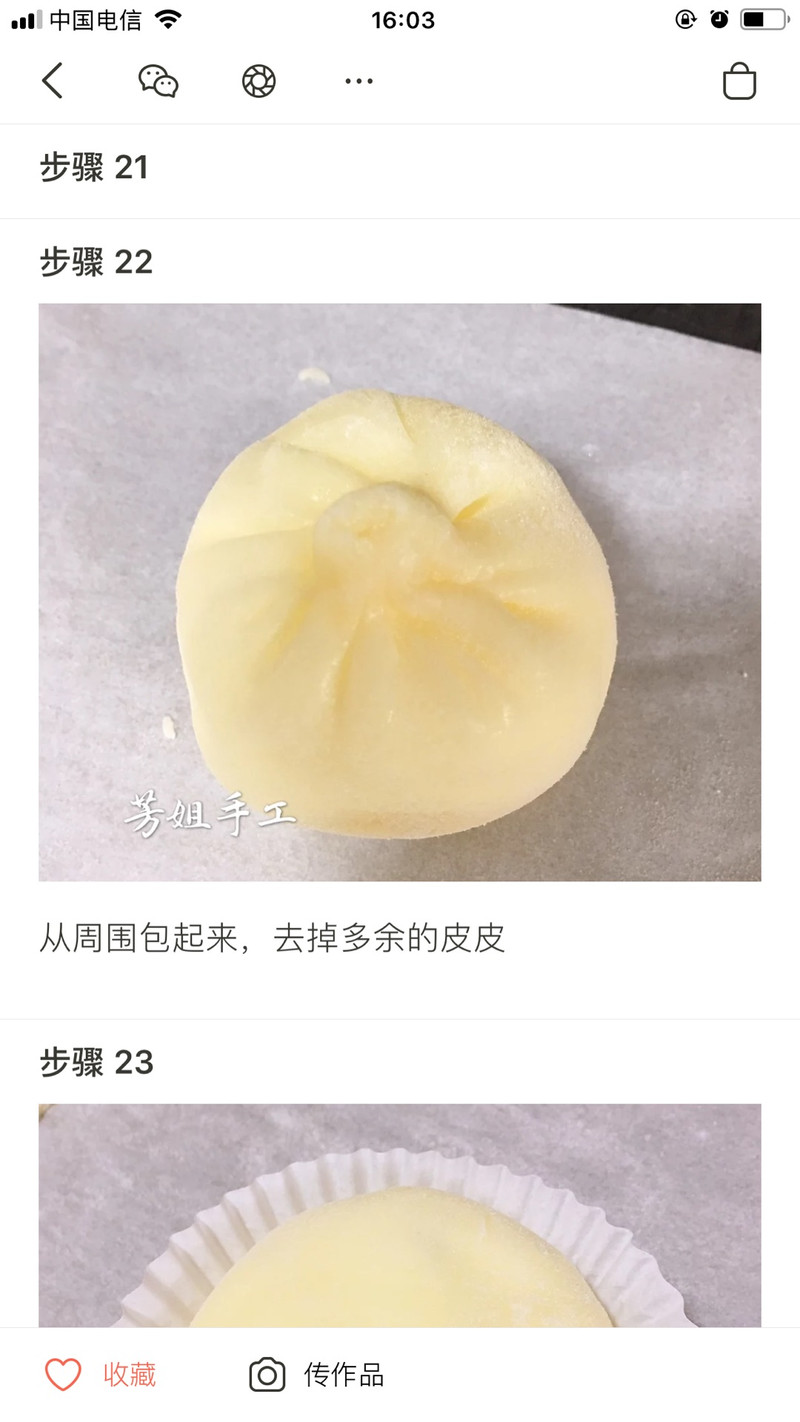Open the step 23 photo
800x1422 pixels.
click(x=400, y=1215)
